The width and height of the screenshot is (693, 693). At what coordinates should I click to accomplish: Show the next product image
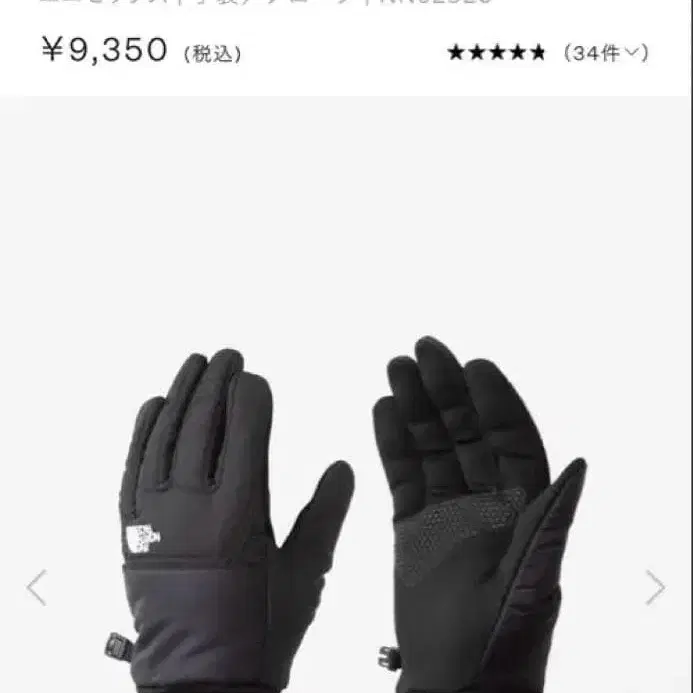click(655, 587)
